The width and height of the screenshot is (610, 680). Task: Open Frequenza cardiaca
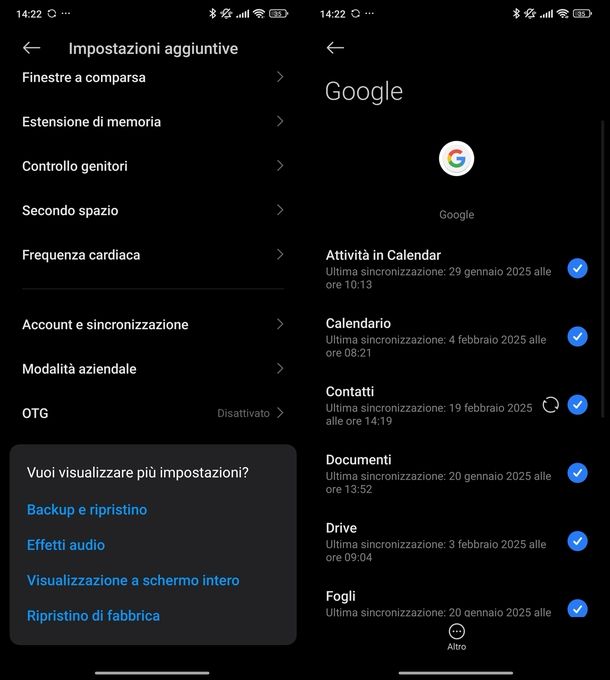coord(152,255)
